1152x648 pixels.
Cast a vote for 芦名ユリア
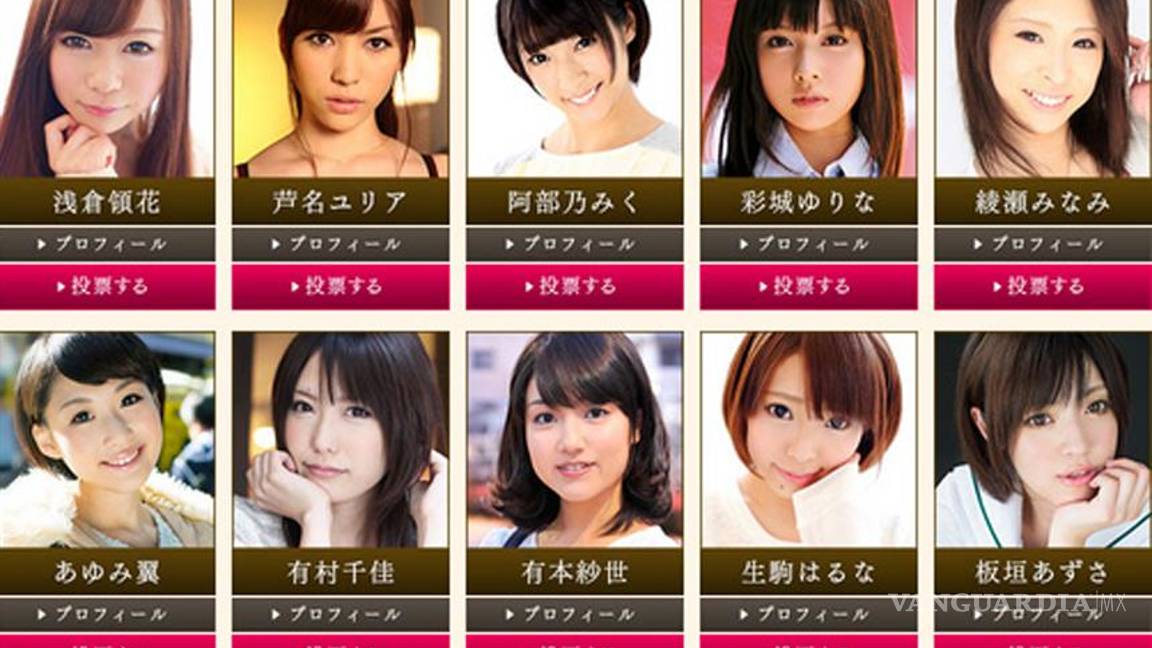tap(340, 286)
